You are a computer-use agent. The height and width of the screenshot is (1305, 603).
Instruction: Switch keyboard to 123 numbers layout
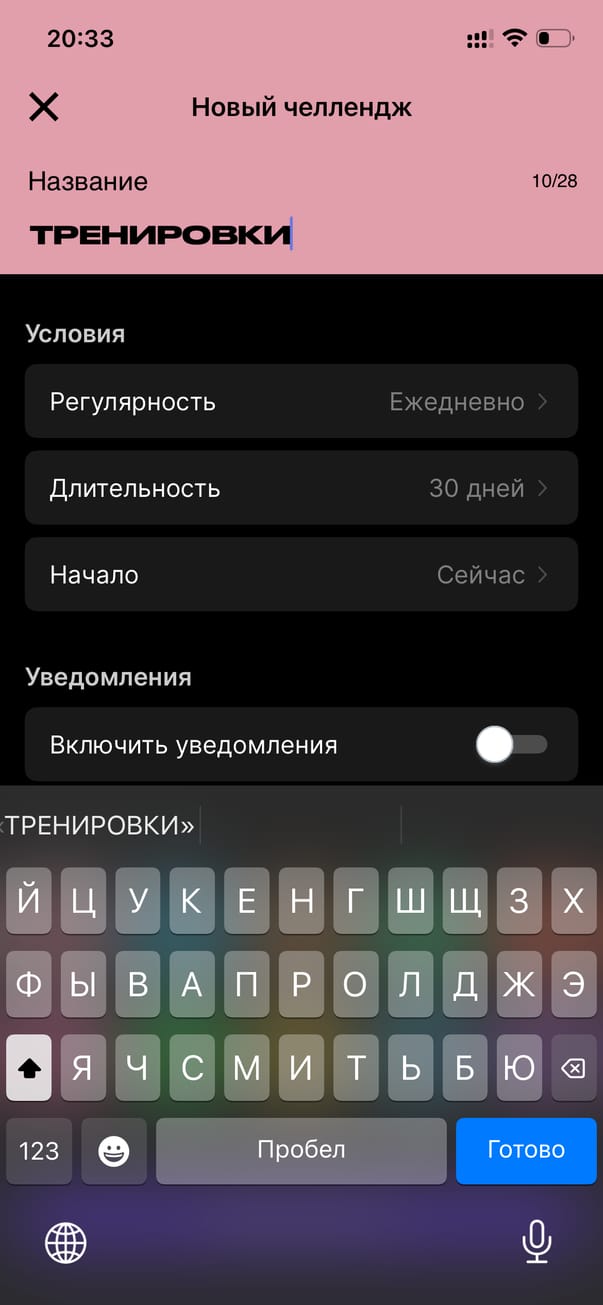[39, 1151]
